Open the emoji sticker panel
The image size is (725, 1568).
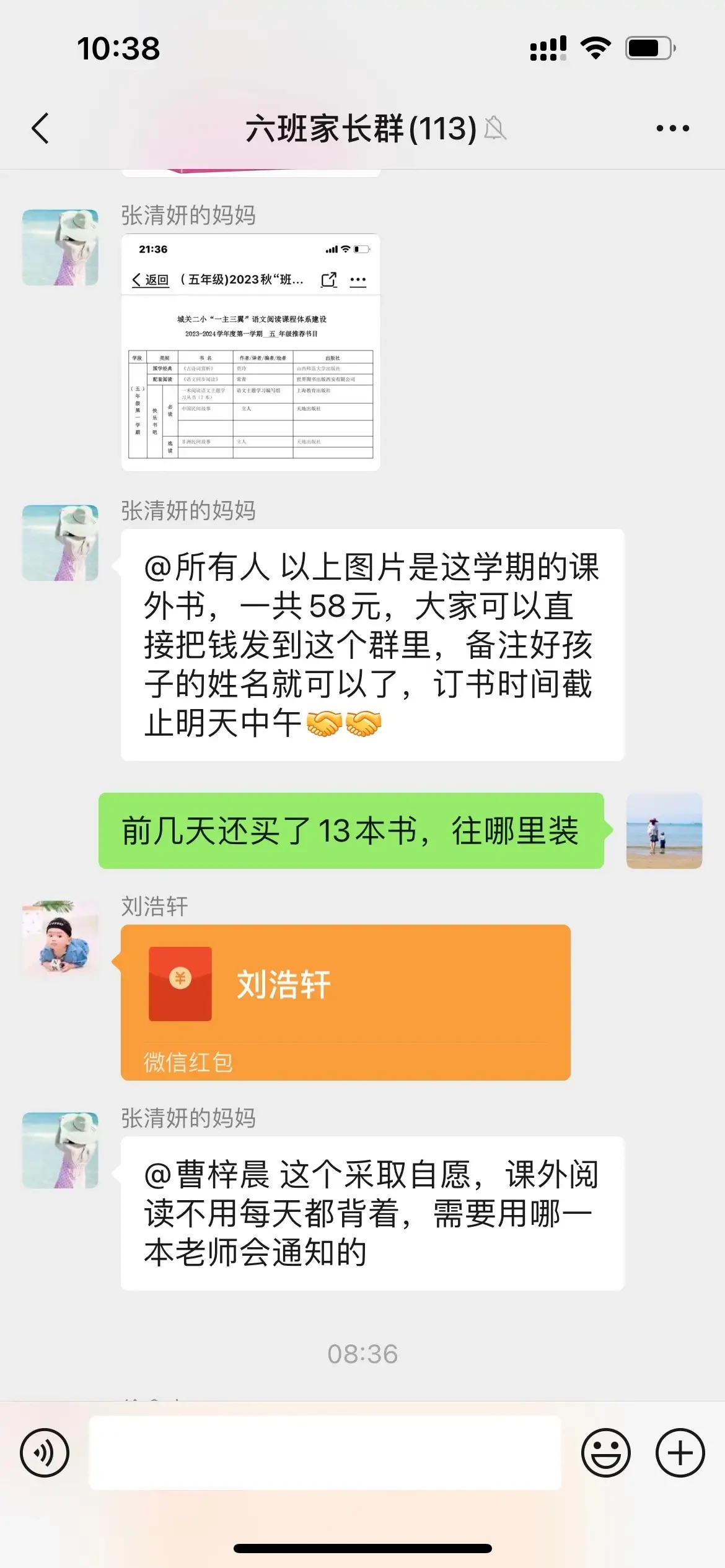click(605, 1452)
